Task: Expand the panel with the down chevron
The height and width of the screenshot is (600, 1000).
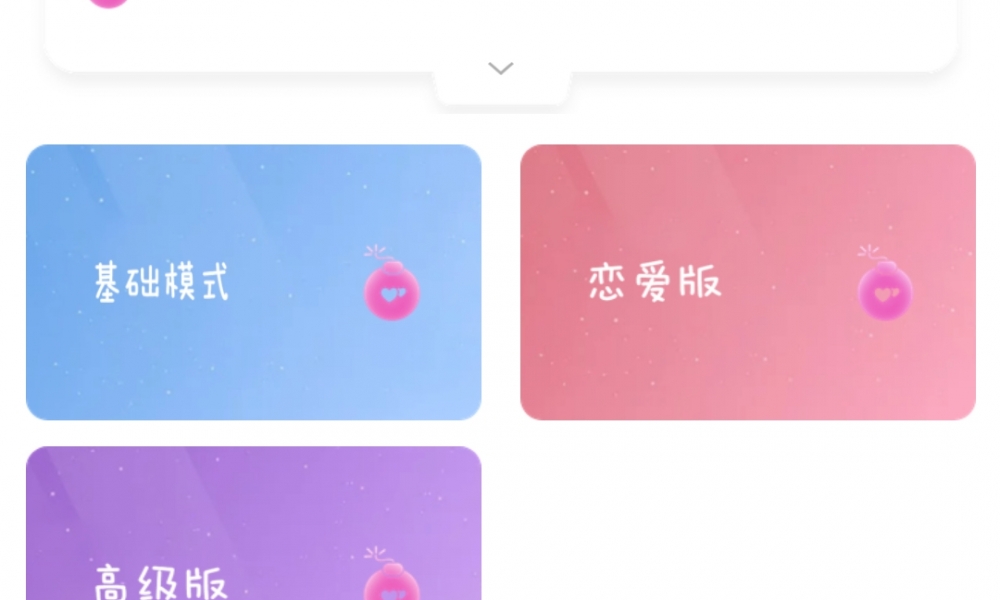Action: 501,69
